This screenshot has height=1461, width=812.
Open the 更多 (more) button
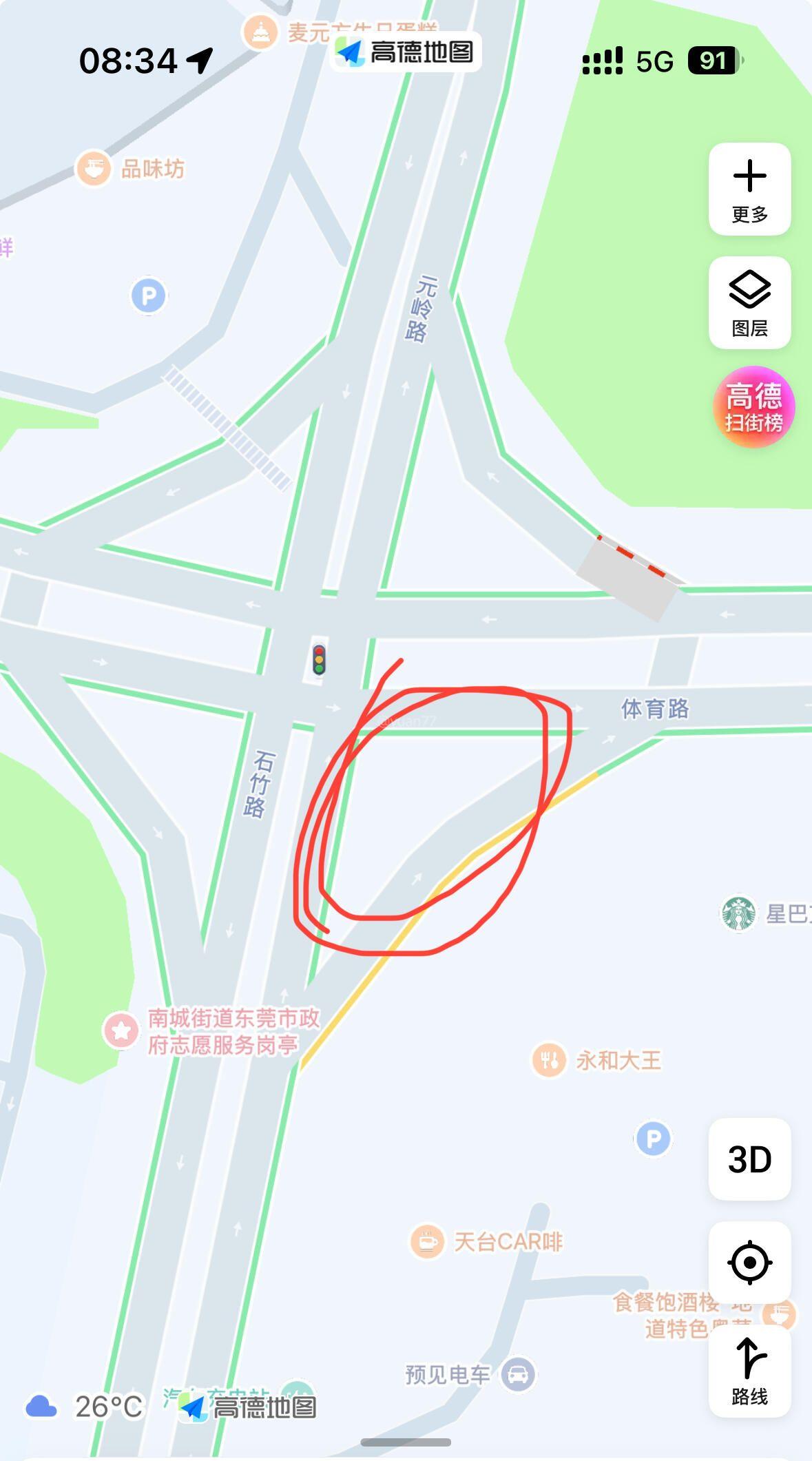coord(749,189)
